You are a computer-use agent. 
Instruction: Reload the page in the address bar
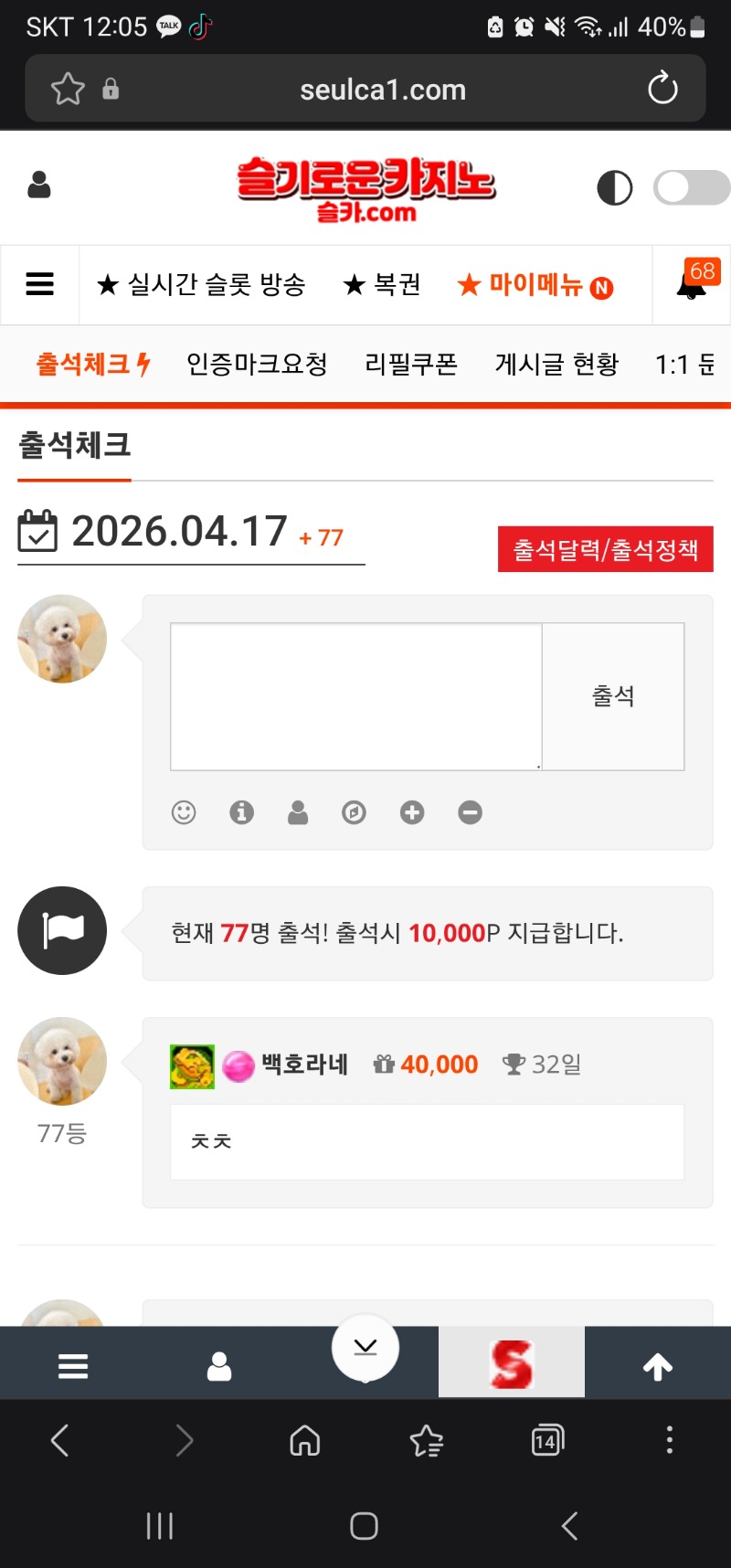click(x=662, y=89)
